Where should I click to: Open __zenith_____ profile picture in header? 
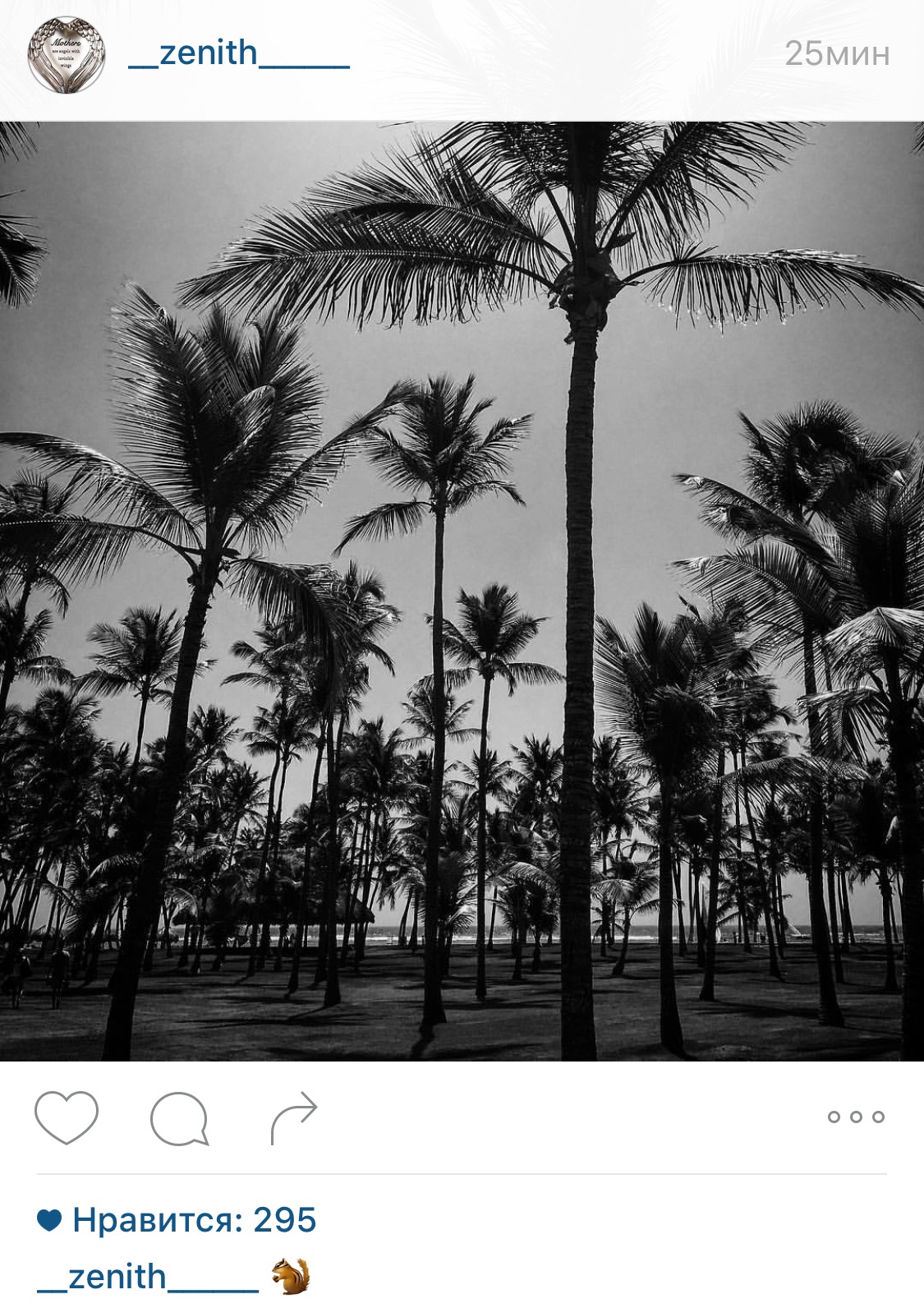tap(67, 54)
